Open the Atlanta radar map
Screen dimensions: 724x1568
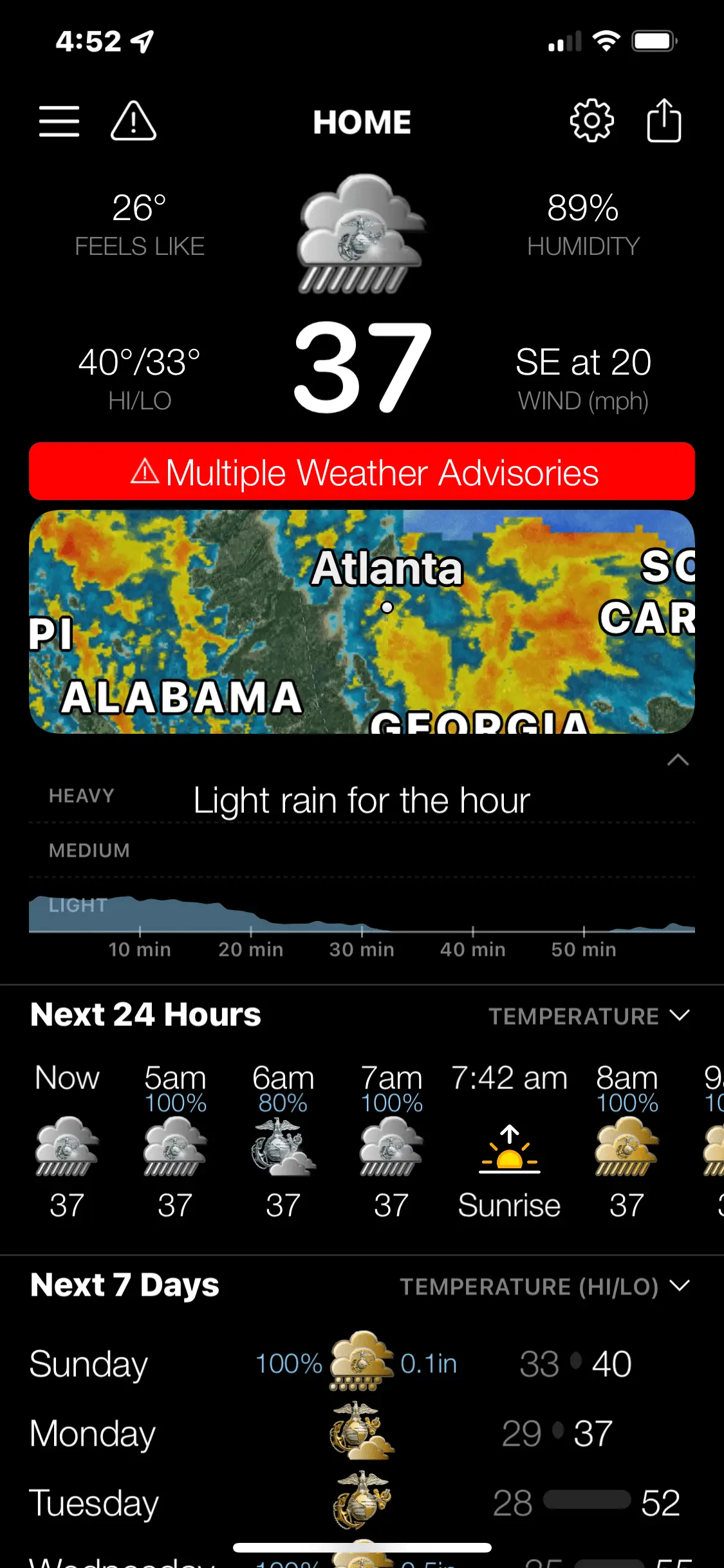point(362,622)
